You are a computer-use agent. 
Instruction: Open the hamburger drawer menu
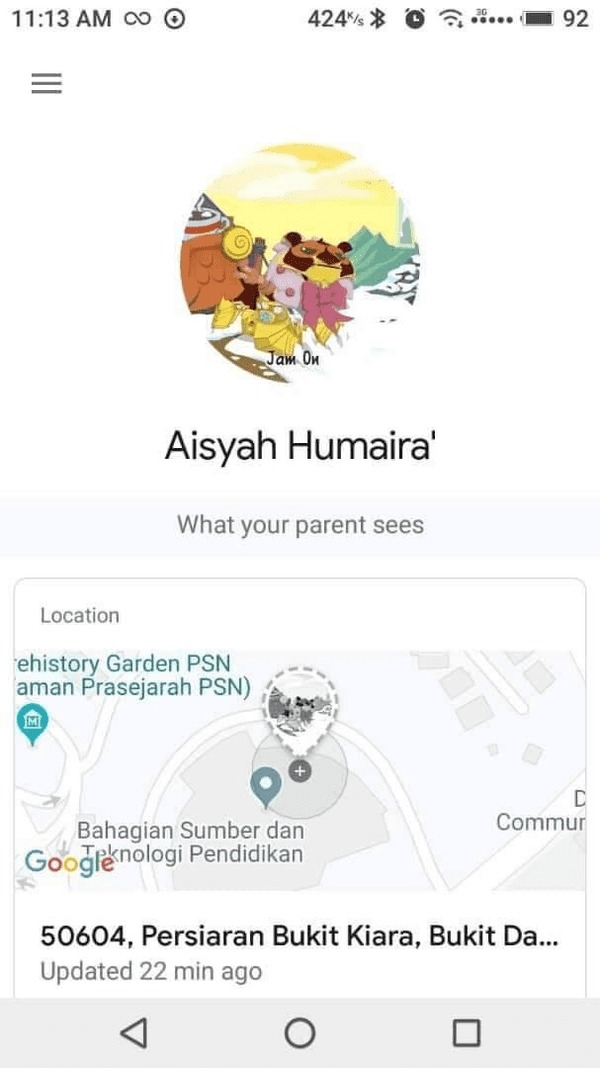pyautogui.click(x=47, y=84)
